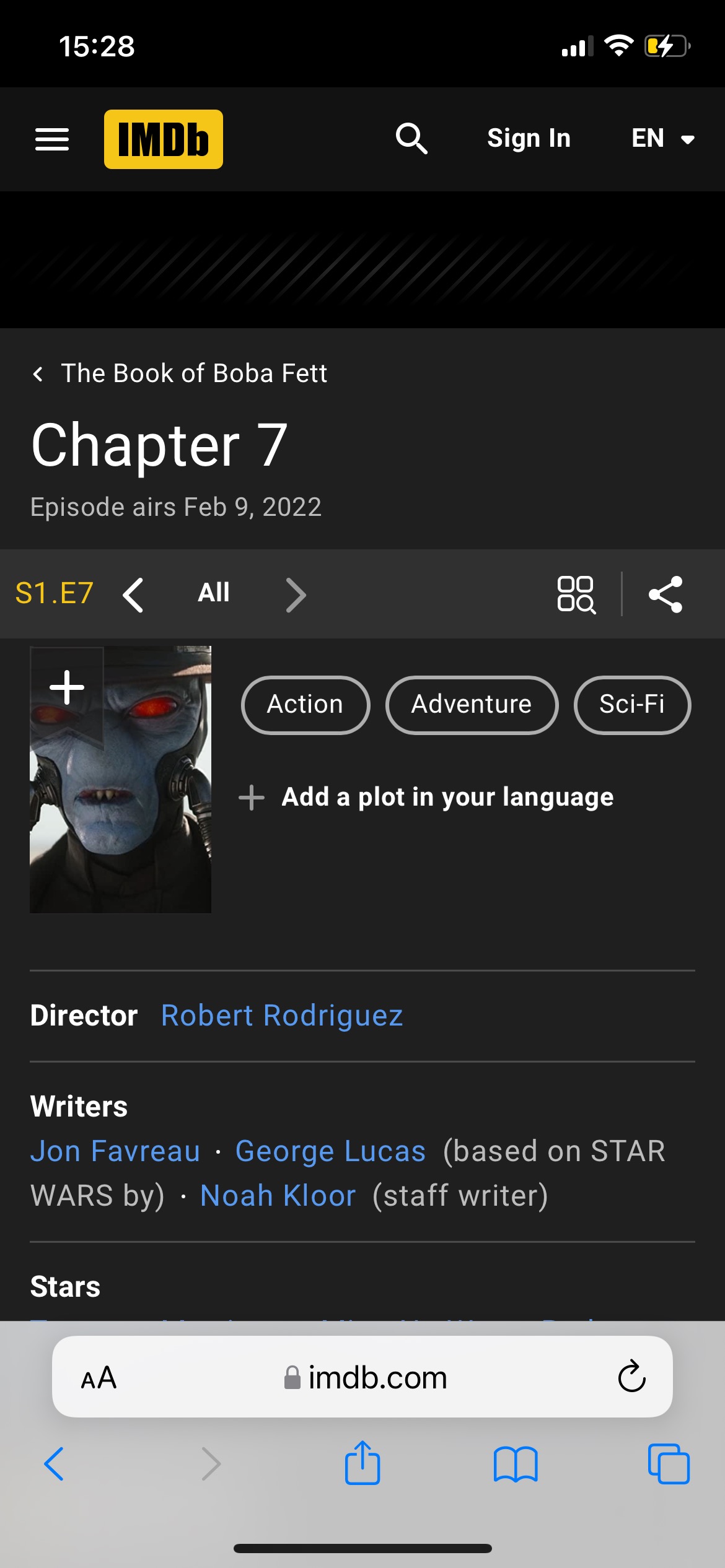Go to the next episode

click(296, 595)
